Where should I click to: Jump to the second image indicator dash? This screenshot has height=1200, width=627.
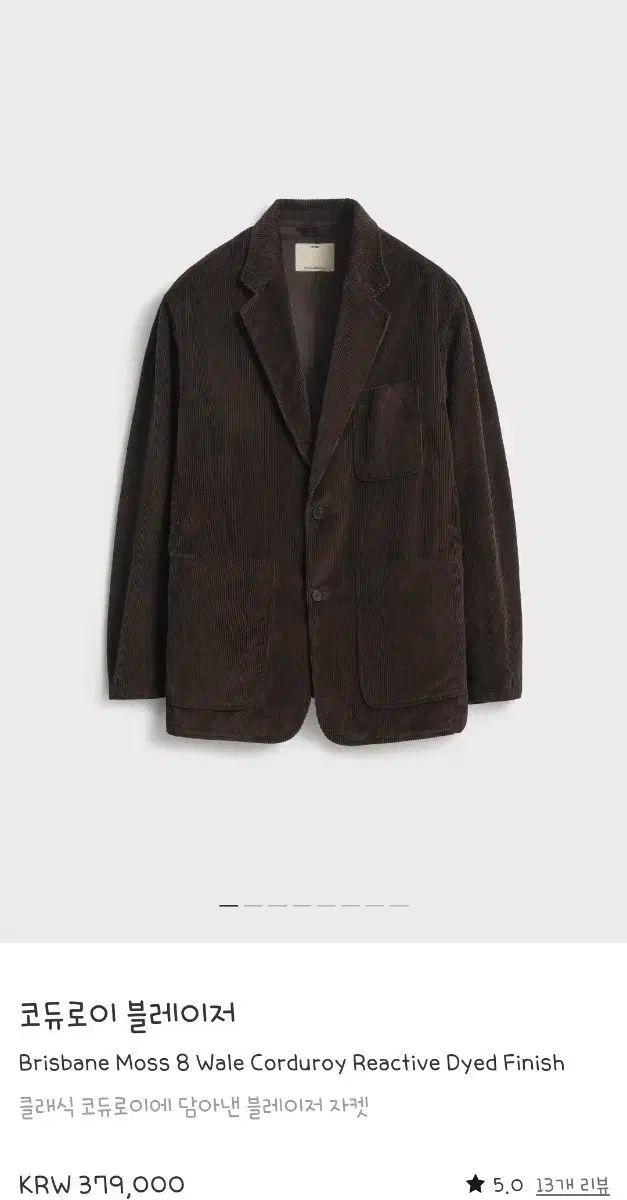pyautogui.click(x=253, y=905)
